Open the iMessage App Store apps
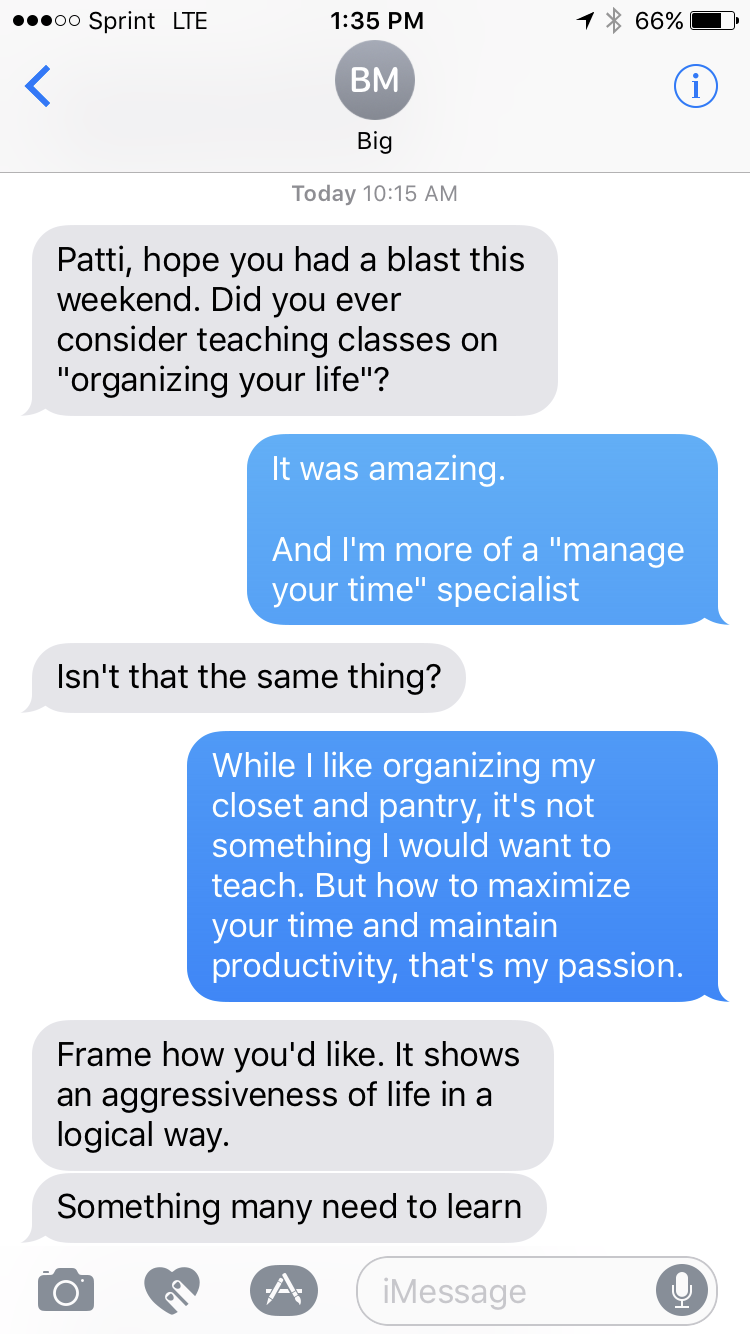The width and height of the screenshot is (750, 1334). pos(283,1289)
